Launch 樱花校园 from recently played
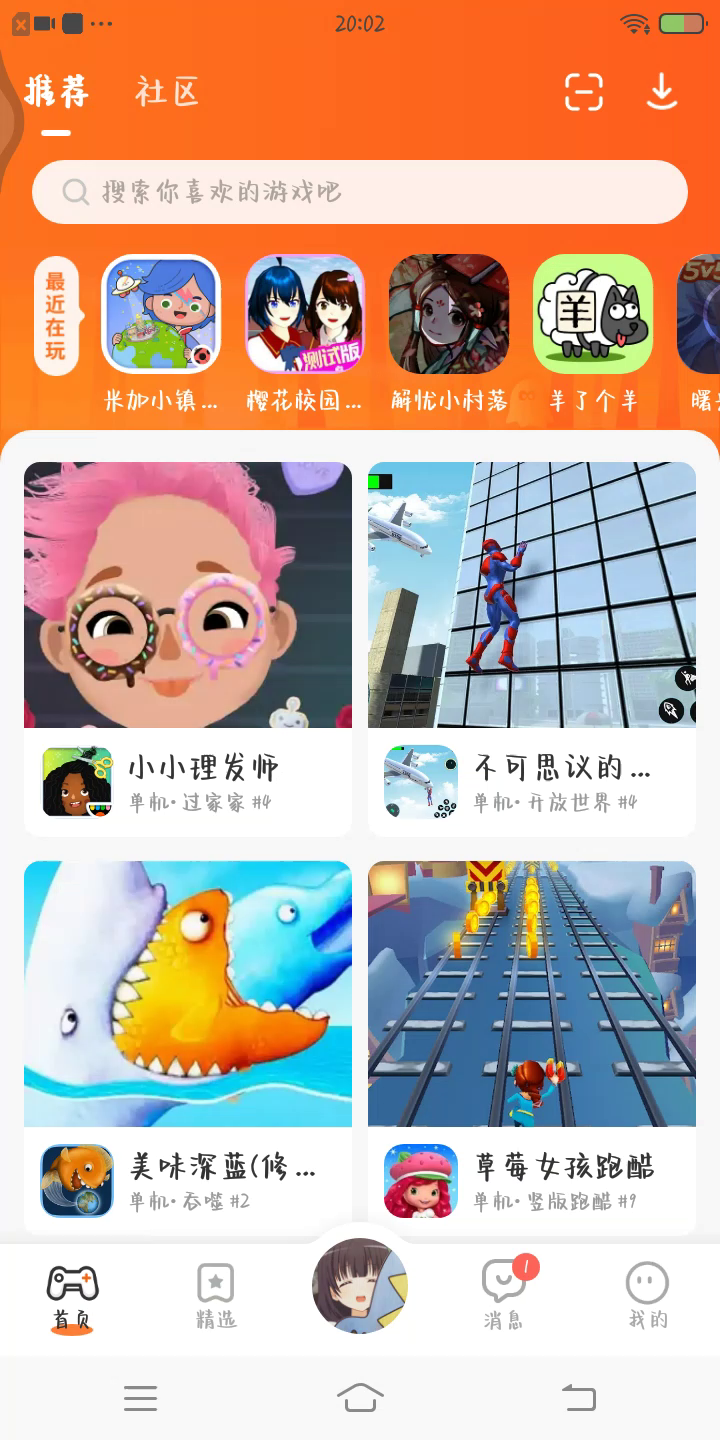 click(305, 314)
